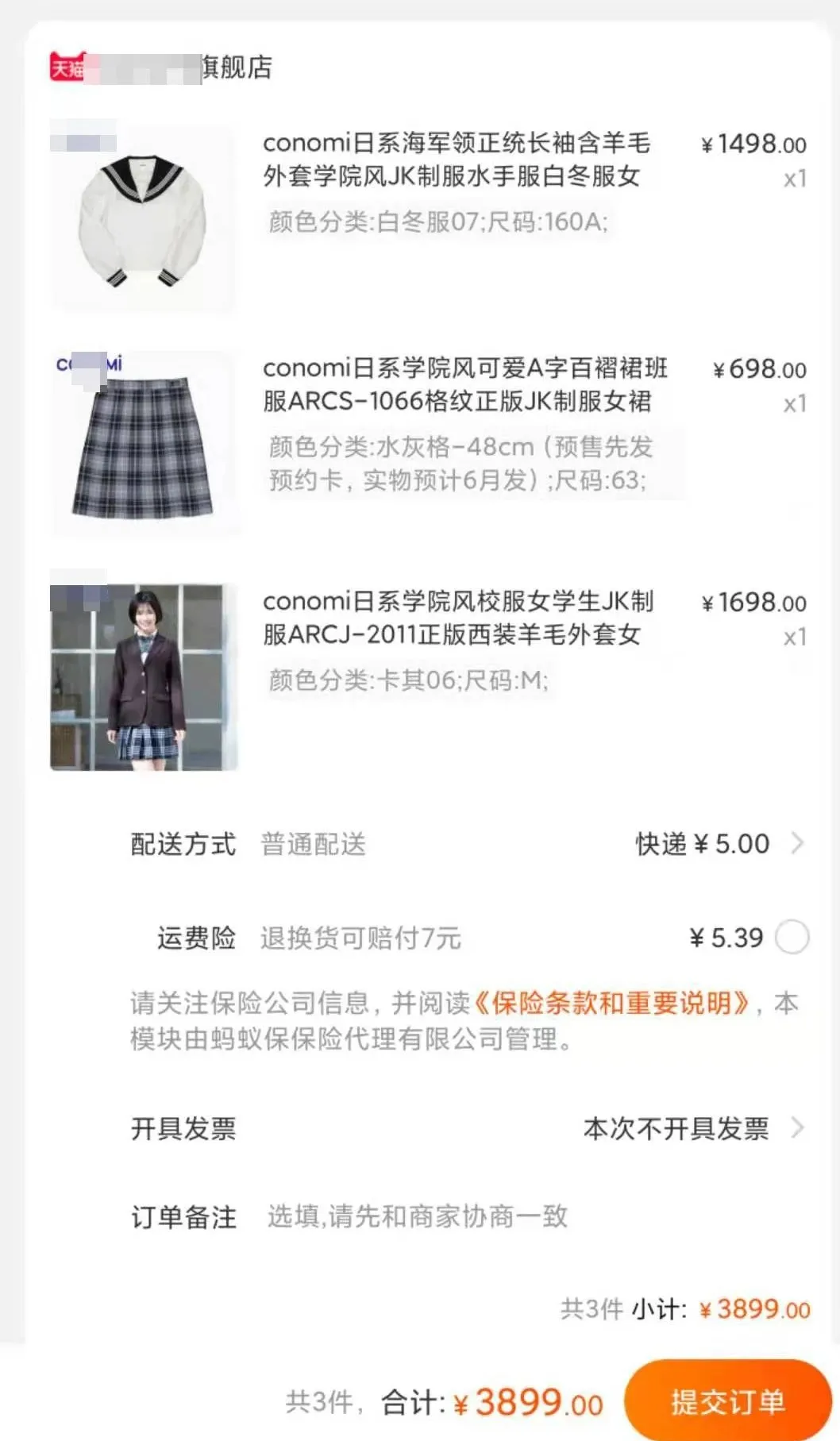Enter a note in the 订单备注 field
Viewport: 840px width, 1441px height.
pos(468,1216)
